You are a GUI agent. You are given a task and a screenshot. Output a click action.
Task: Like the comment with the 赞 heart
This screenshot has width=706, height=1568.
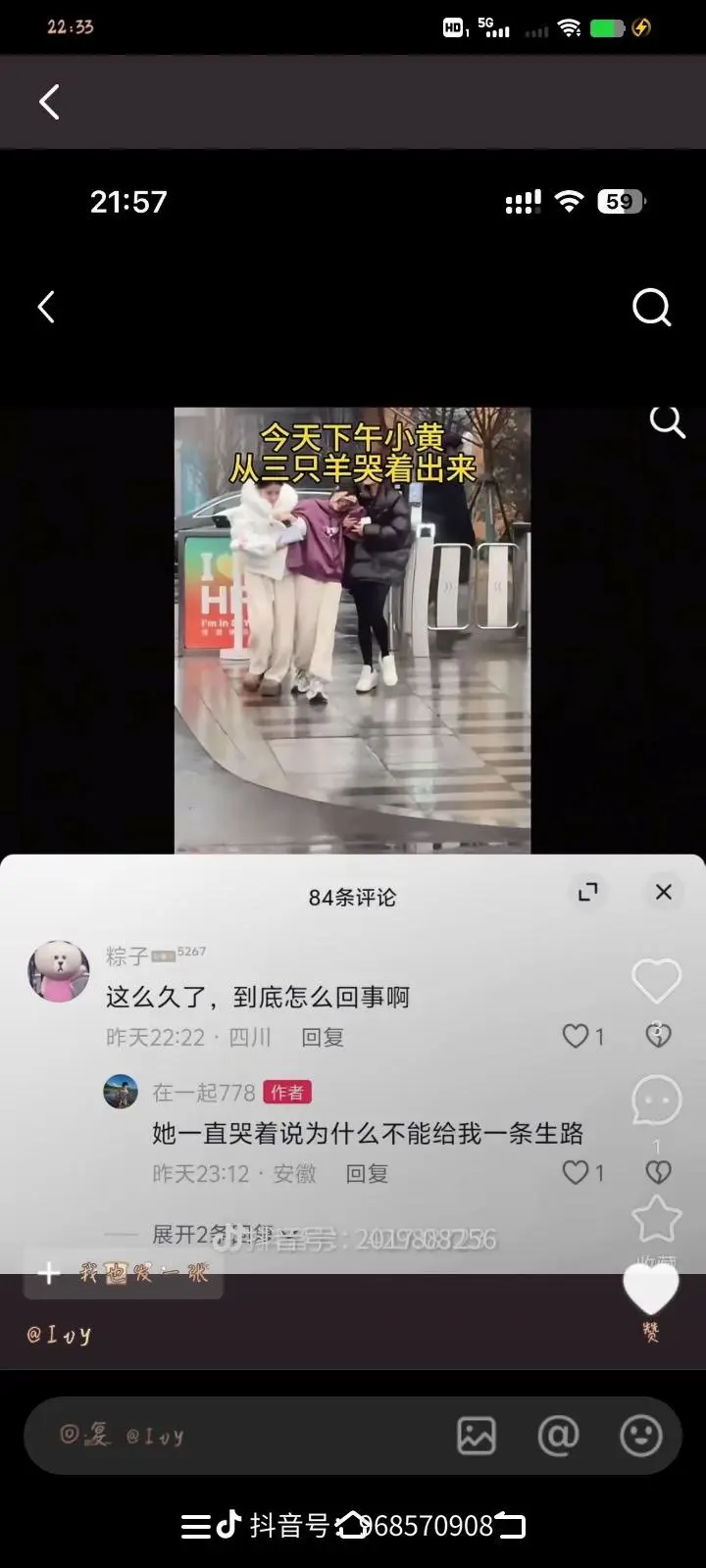point(651,1290)
